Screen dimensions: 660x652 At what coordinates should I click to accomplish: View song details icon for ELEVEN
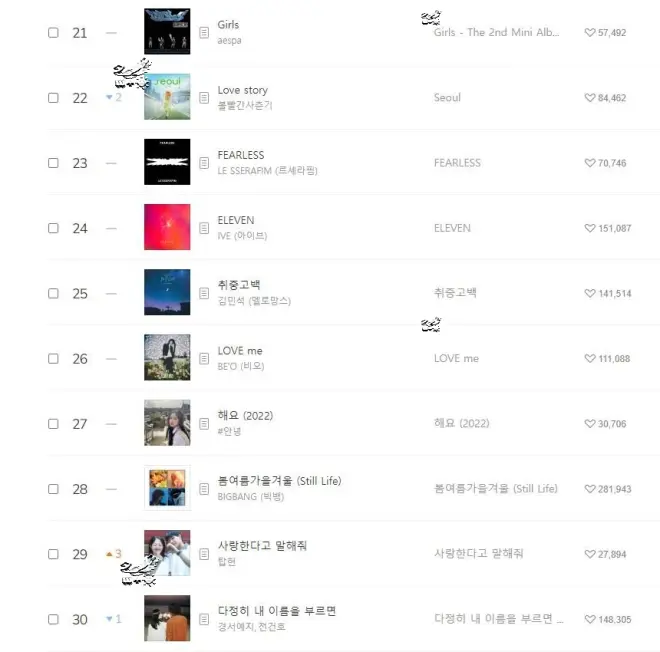204,228
